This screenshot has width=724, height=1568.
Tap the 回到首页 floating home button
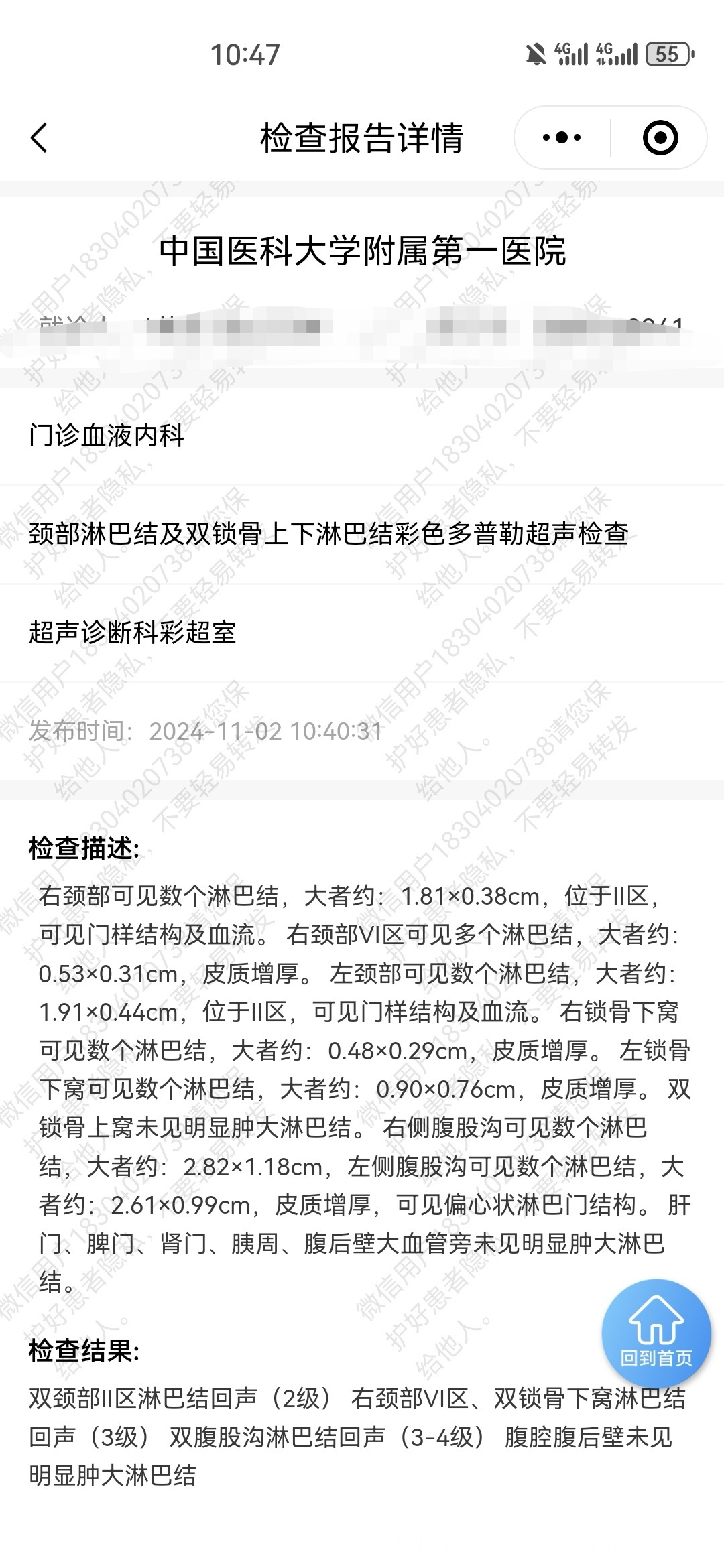656,1333
